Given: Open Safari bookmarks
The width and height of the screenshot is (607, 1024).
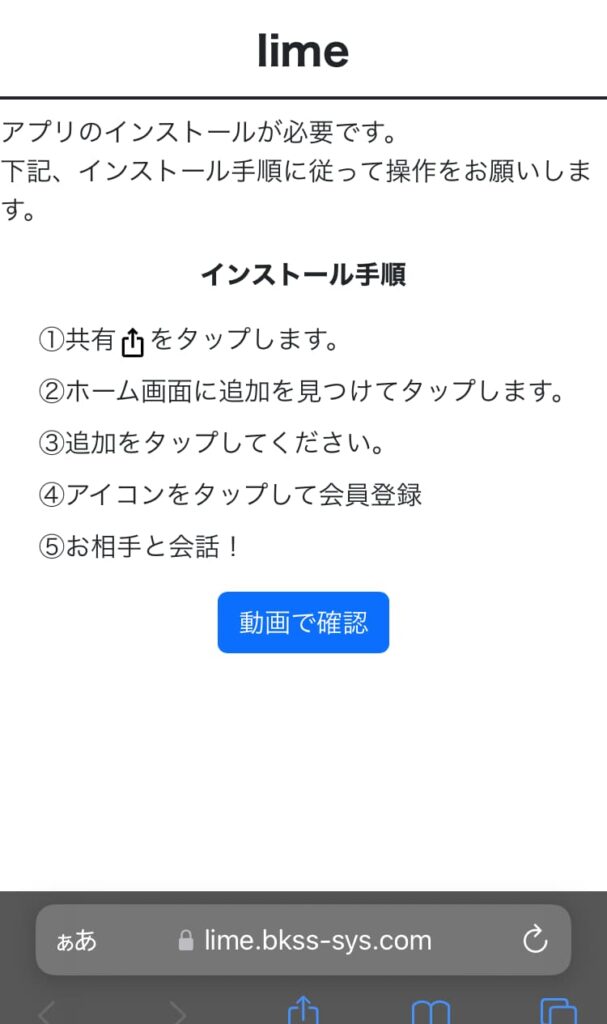Looking at the screenshot, I should click(x=430, y=1011).
